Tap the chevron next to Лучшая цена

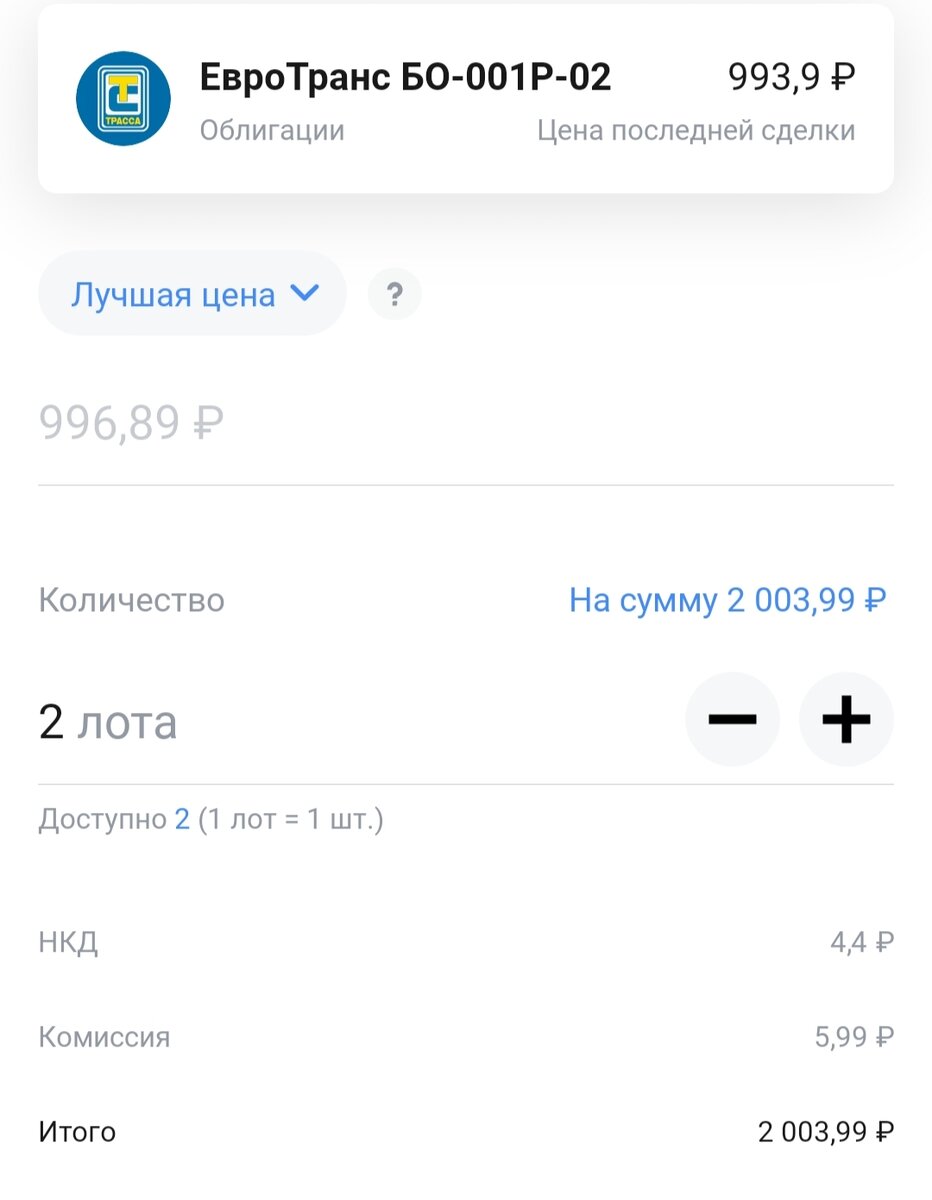(306, 293)
